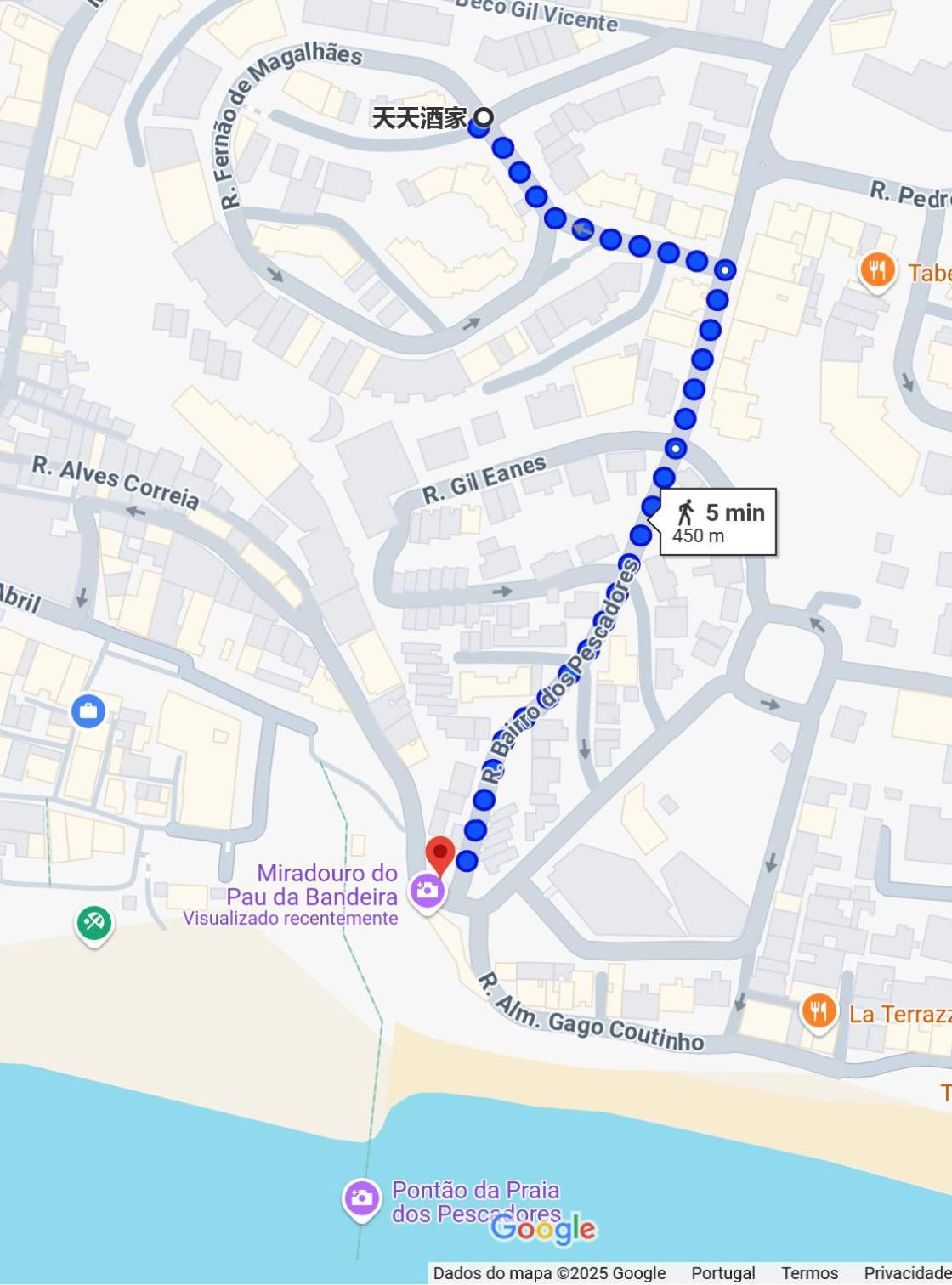This screenshot has height=1285, width=952.
Task: Open the blue briefcase place marker
Action: pyautogui.click(x=88, y=710)
